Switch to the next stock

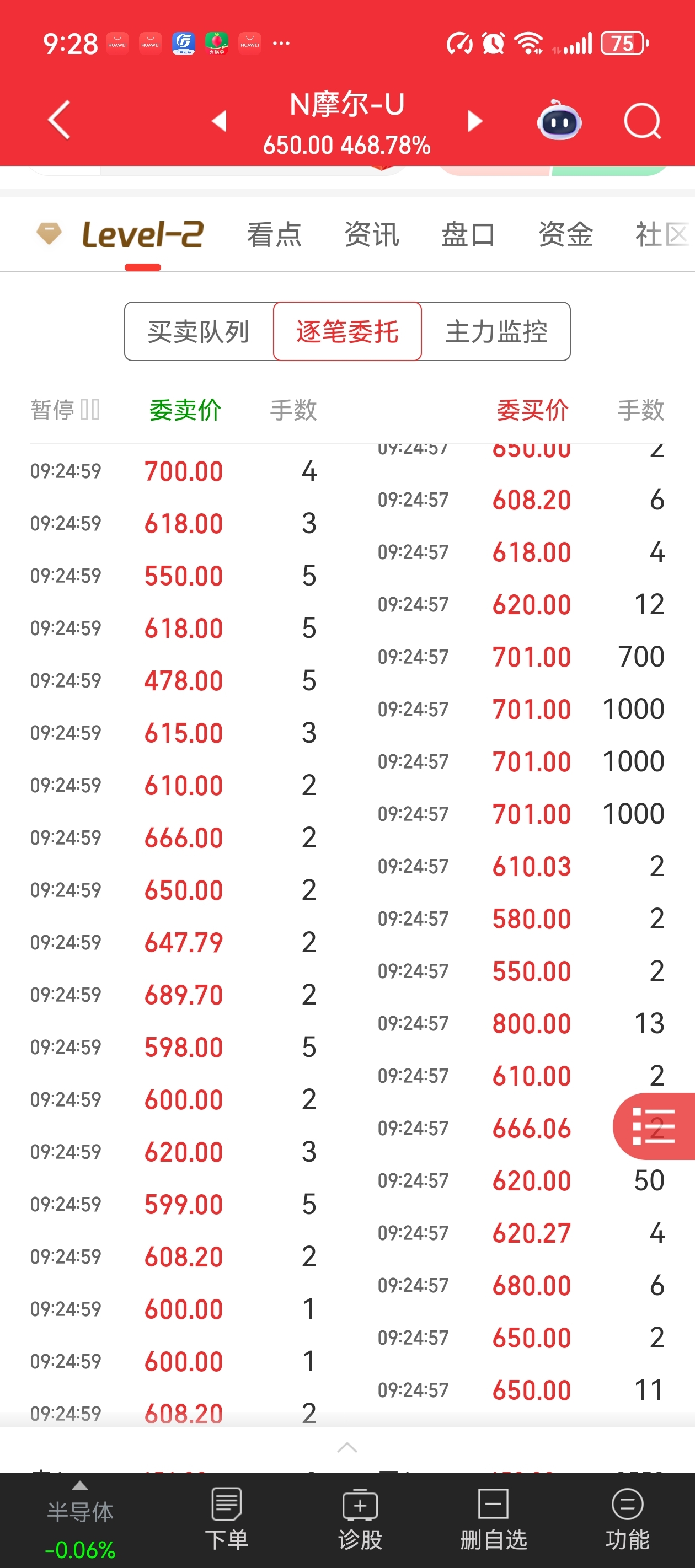(x=474, y=121)
